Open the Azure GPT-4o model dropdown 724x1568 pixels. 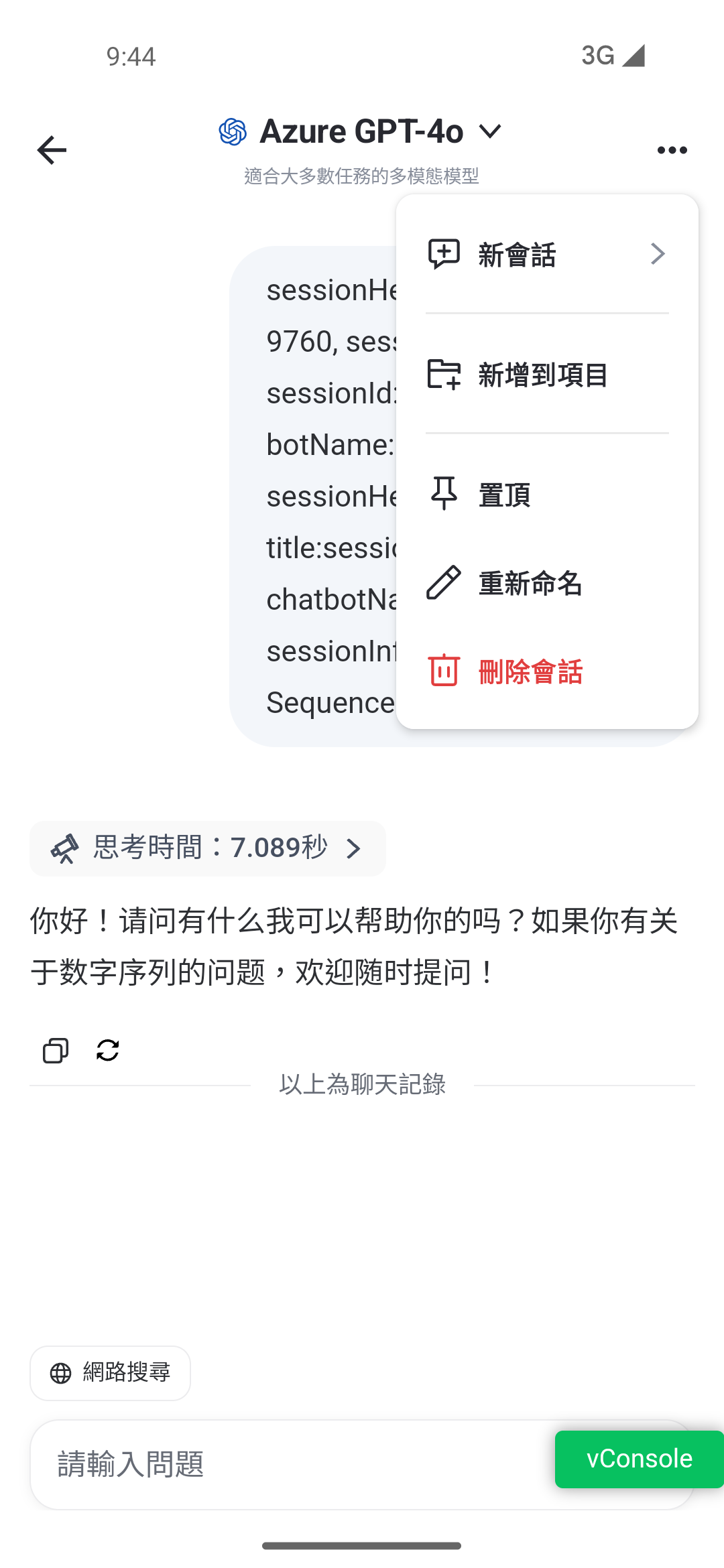click(362, 131)
